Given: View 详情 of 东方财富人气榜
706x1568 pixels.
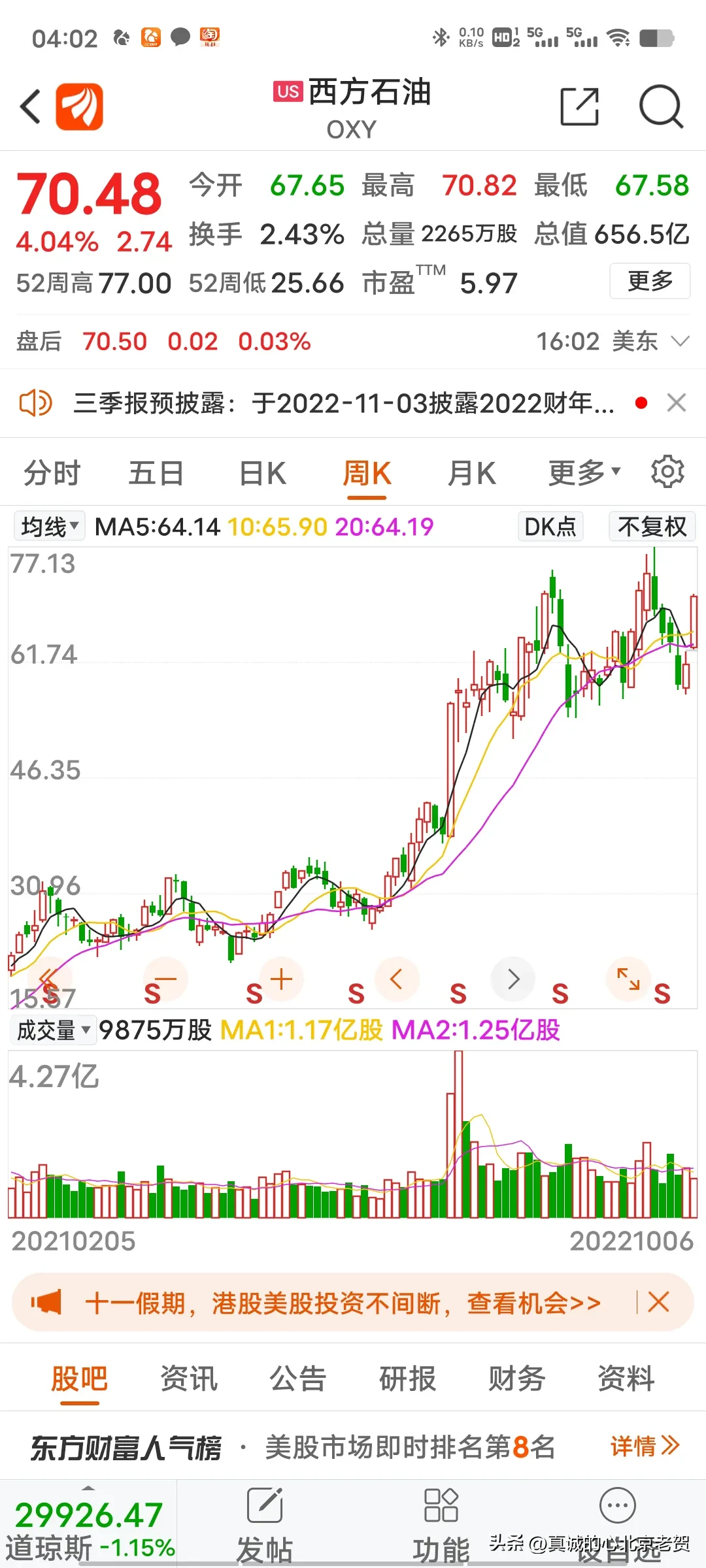Looking at the screenshot, I should [x=645, y=1446].
